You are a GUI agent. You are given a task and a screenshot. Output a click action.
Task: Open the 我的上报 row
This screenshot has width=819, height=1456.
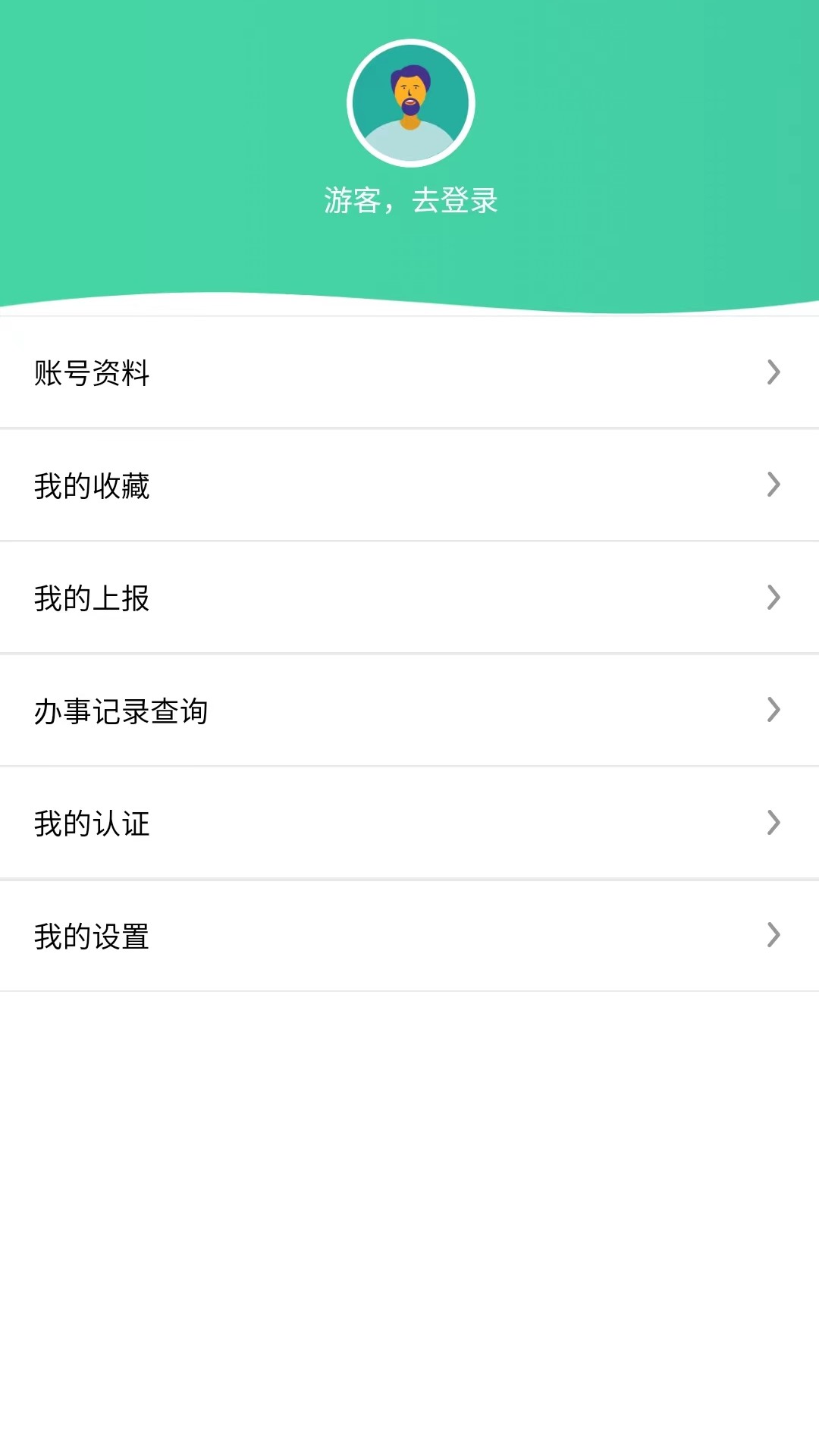(x=409, y=598)
